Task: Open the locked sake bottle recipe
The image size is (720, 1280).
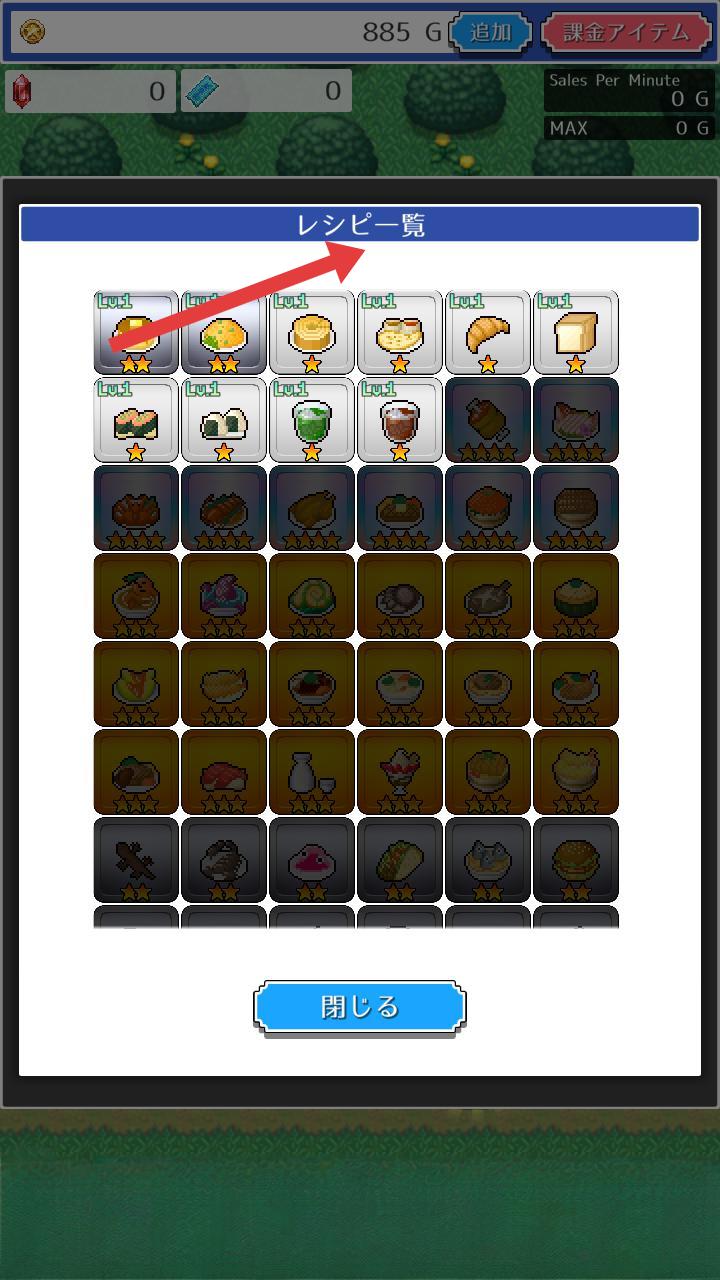Action: click(x=312, y=773)
